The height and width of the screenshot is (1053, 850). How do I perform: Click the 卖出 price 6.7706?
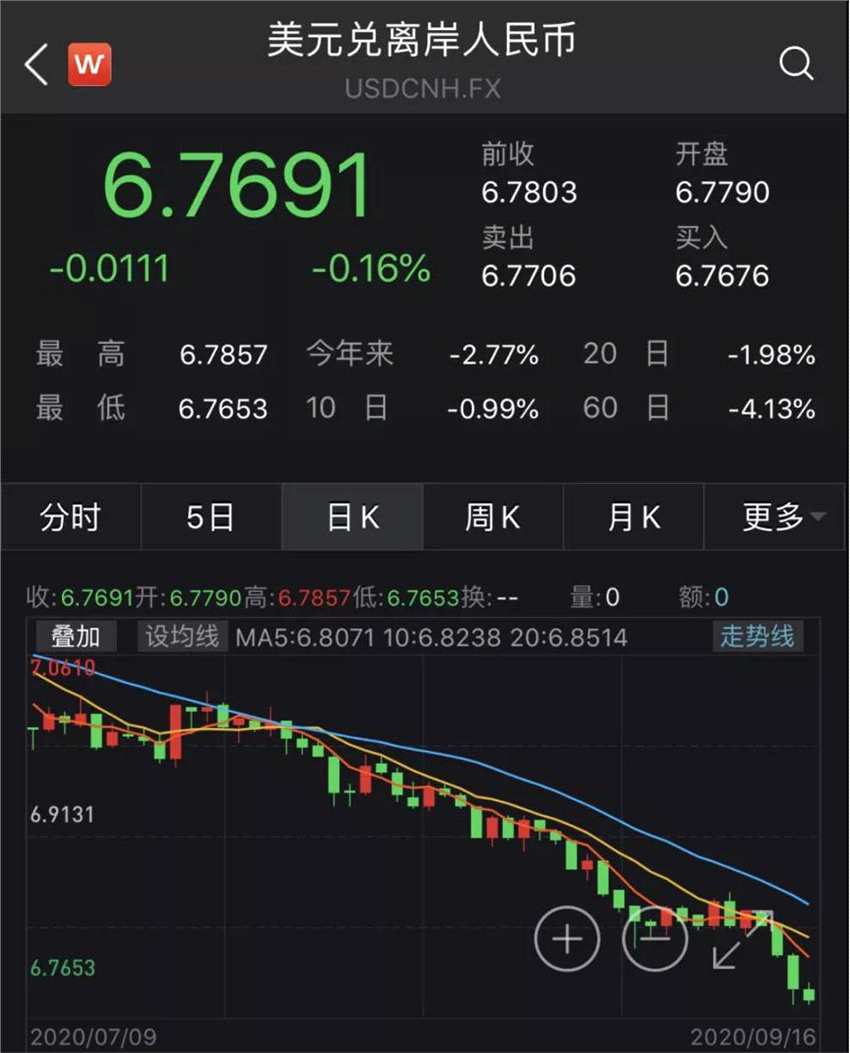530,271
